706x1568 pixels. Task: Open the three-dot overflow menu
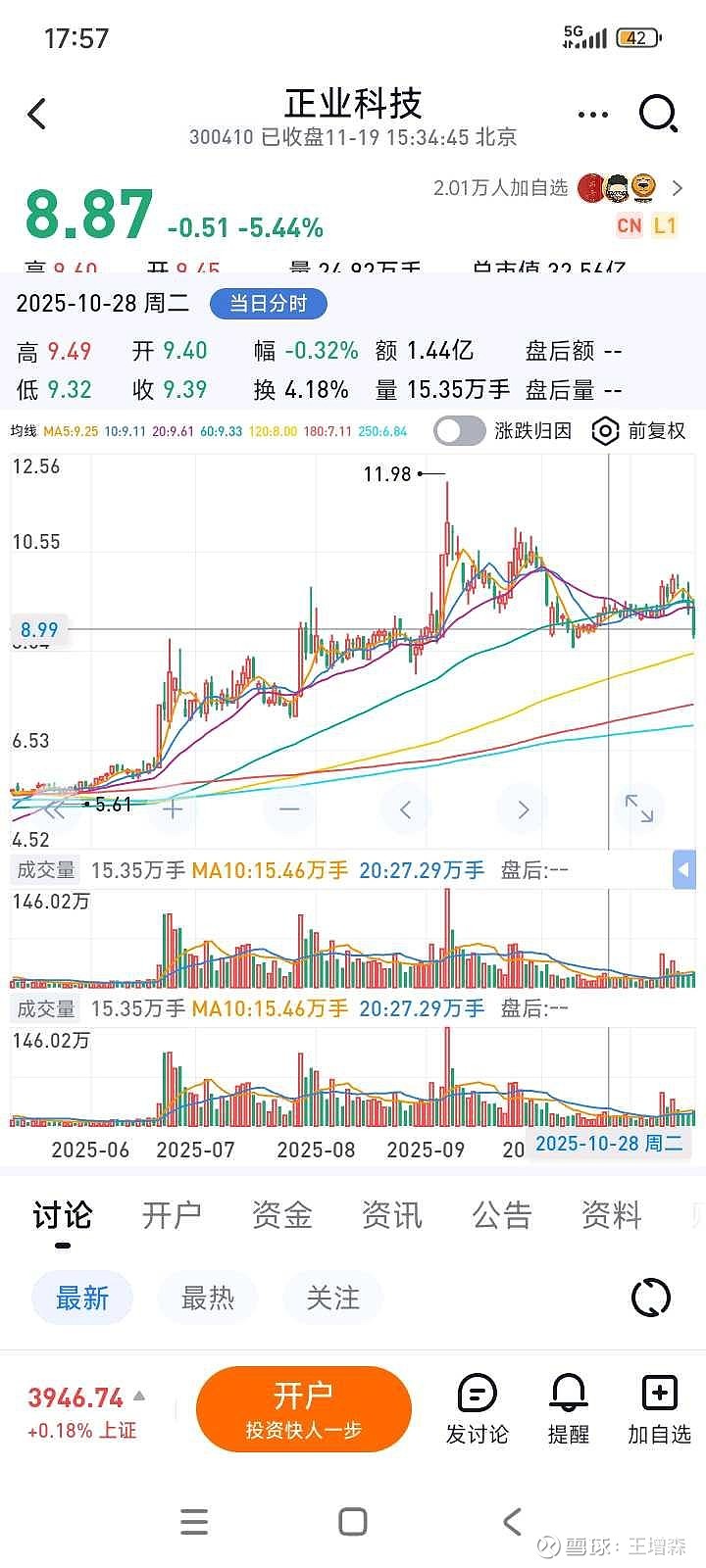(x=593, y=115)
